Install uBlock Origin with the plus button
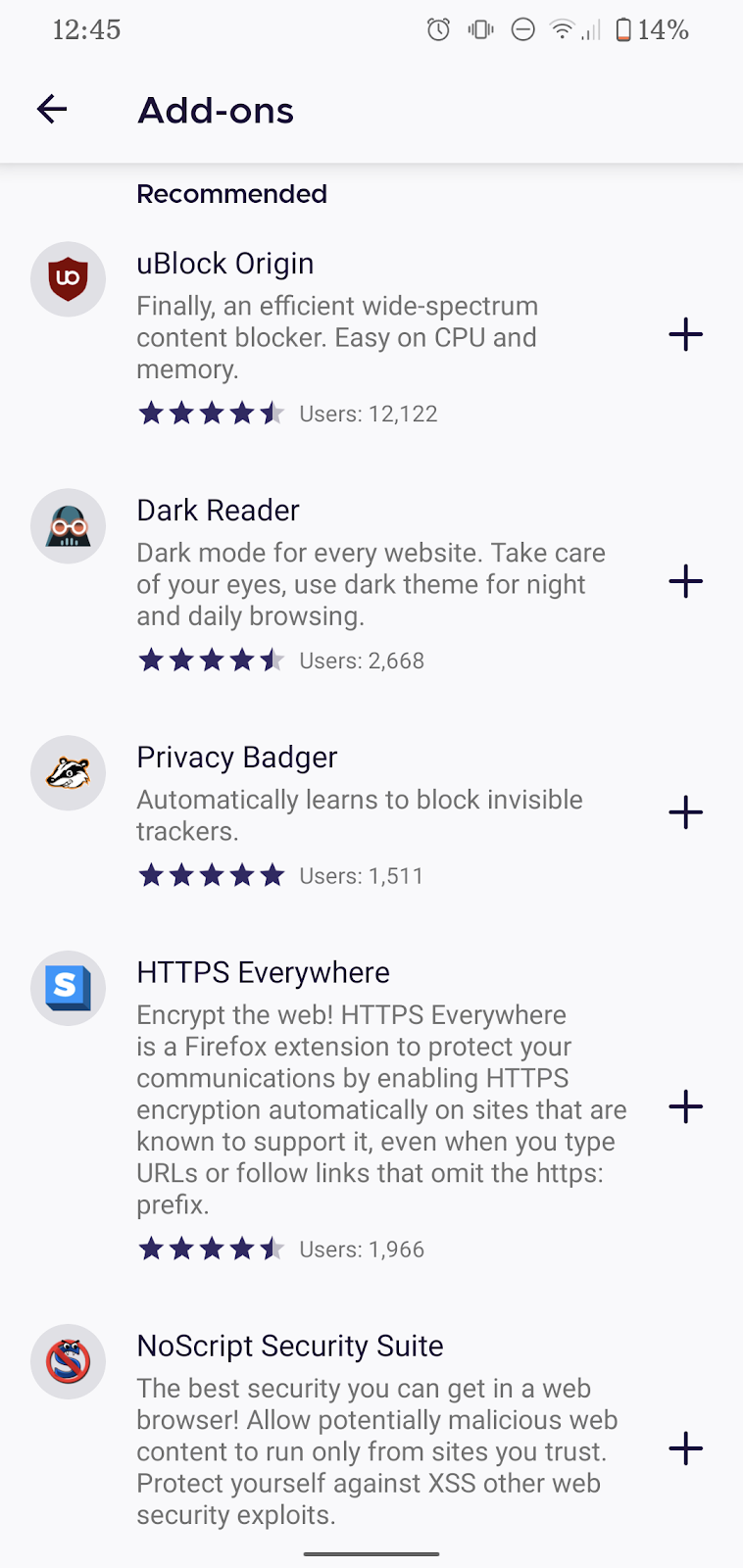Screen dimensions: 743x1568 click(x=686, y=334)
